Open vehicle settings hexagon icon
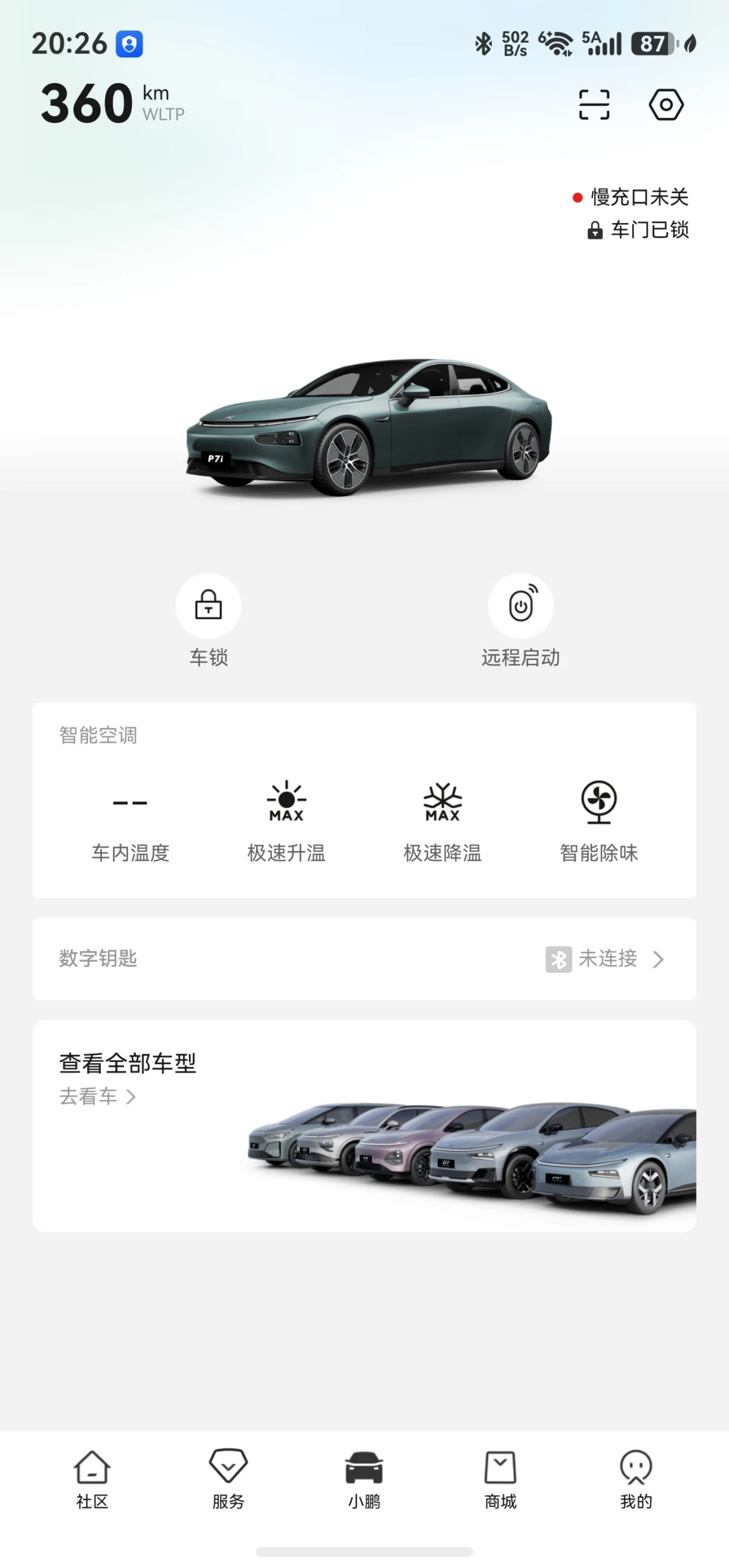Viewport: 729px width, 1568px height. [666, 105]
